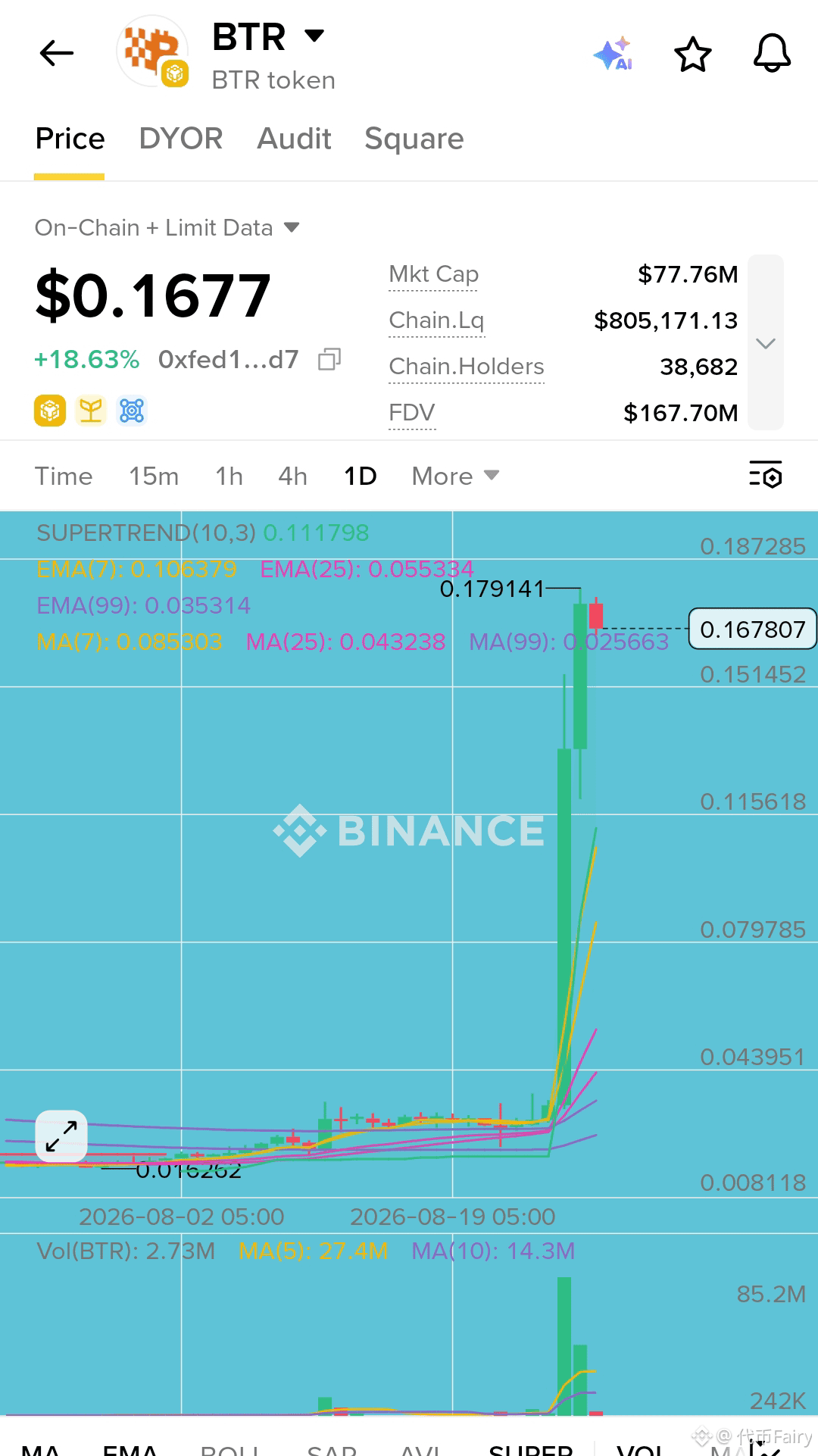Image resolution: width=818 pixels, height=1456 pixels.
Task: Open chart settings icon
Action: 766,475
